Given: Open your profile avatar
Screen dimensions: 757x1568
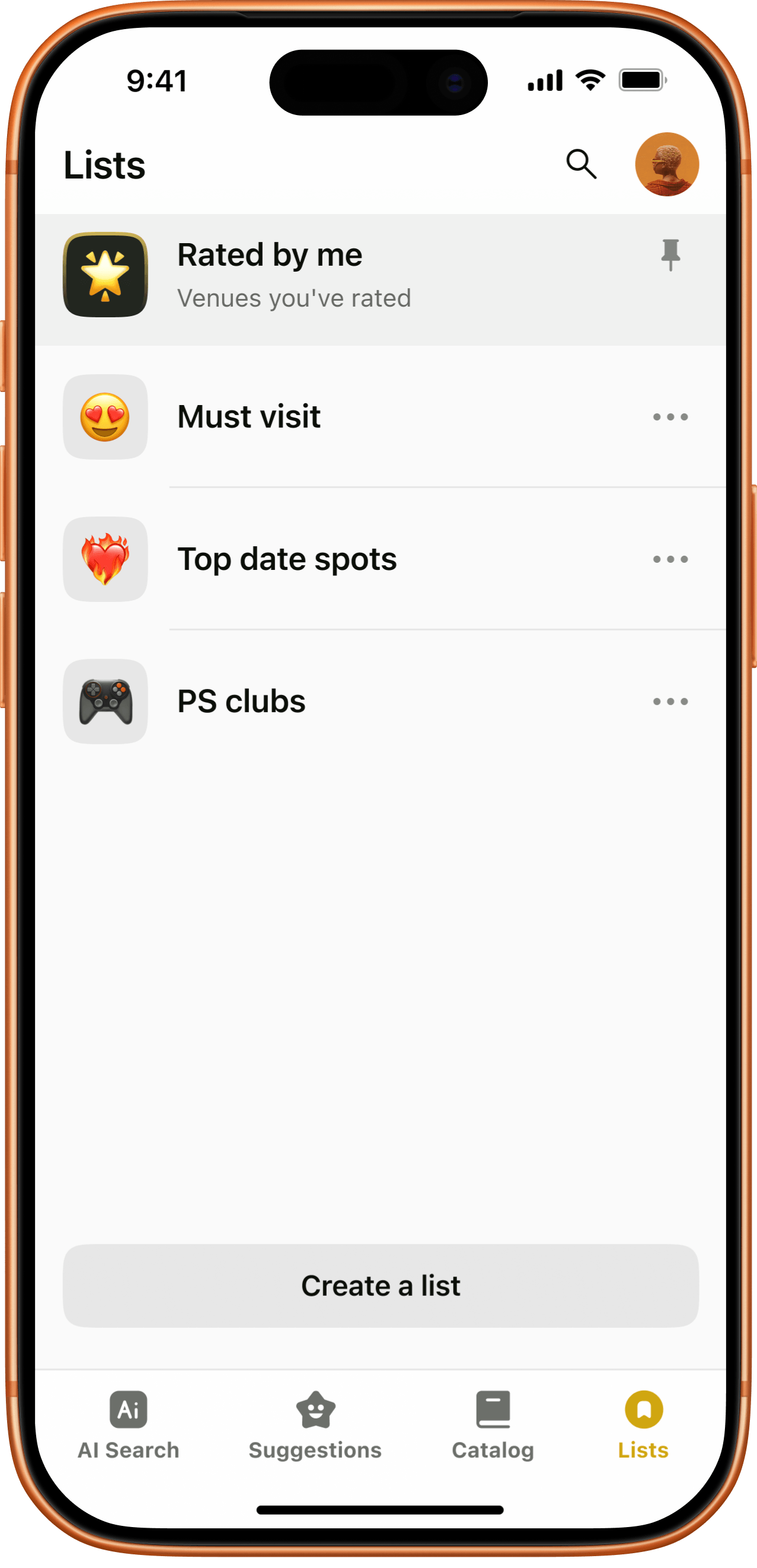Looking at the screenshot, I should pos(666,164).
